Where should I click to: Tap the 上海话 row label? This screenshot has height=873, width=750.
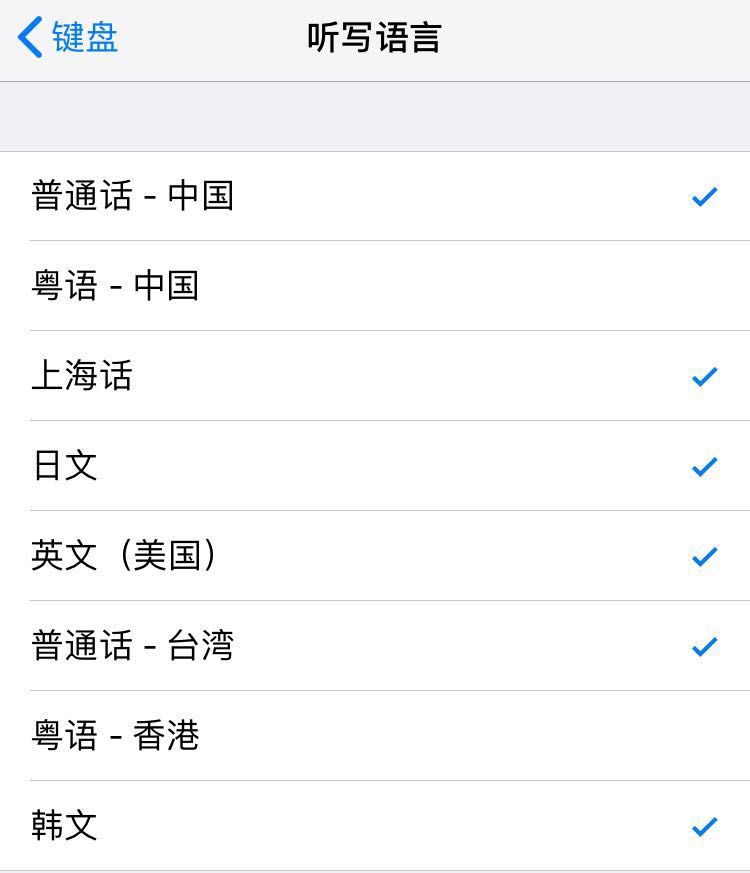[x=82, y=376]
